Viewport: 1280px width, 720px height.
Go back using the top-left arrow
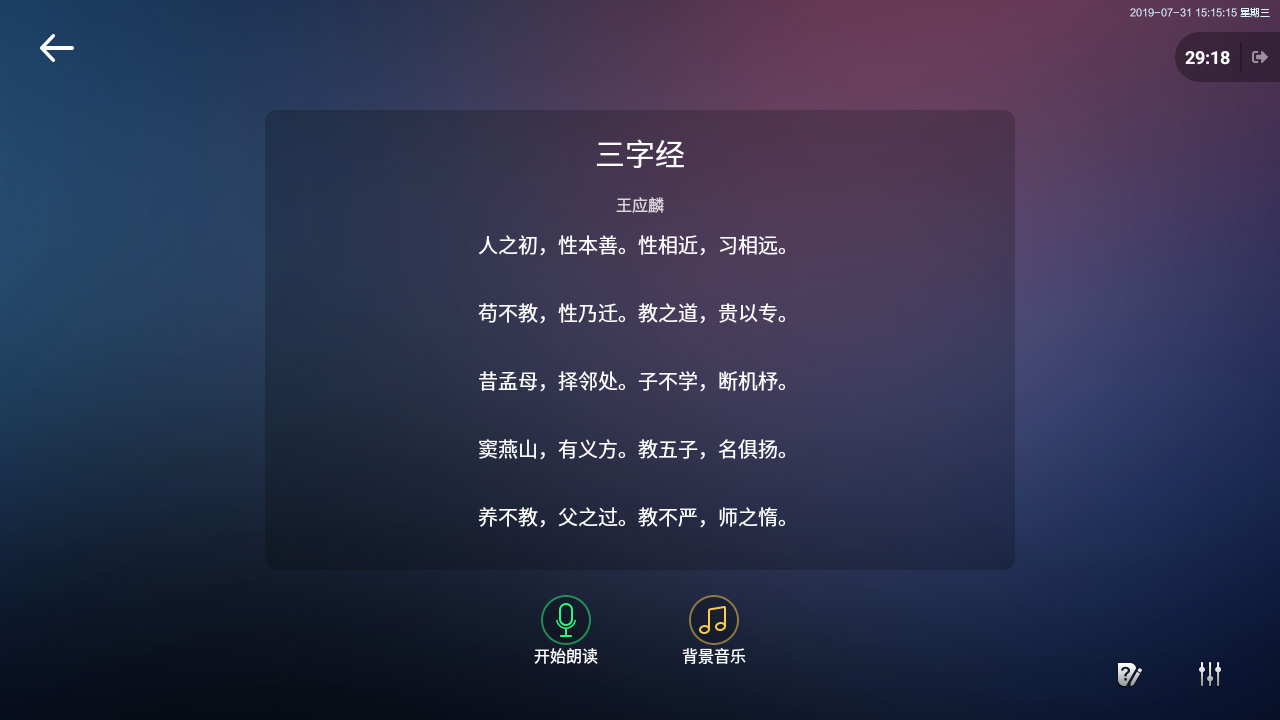[56, 48]
